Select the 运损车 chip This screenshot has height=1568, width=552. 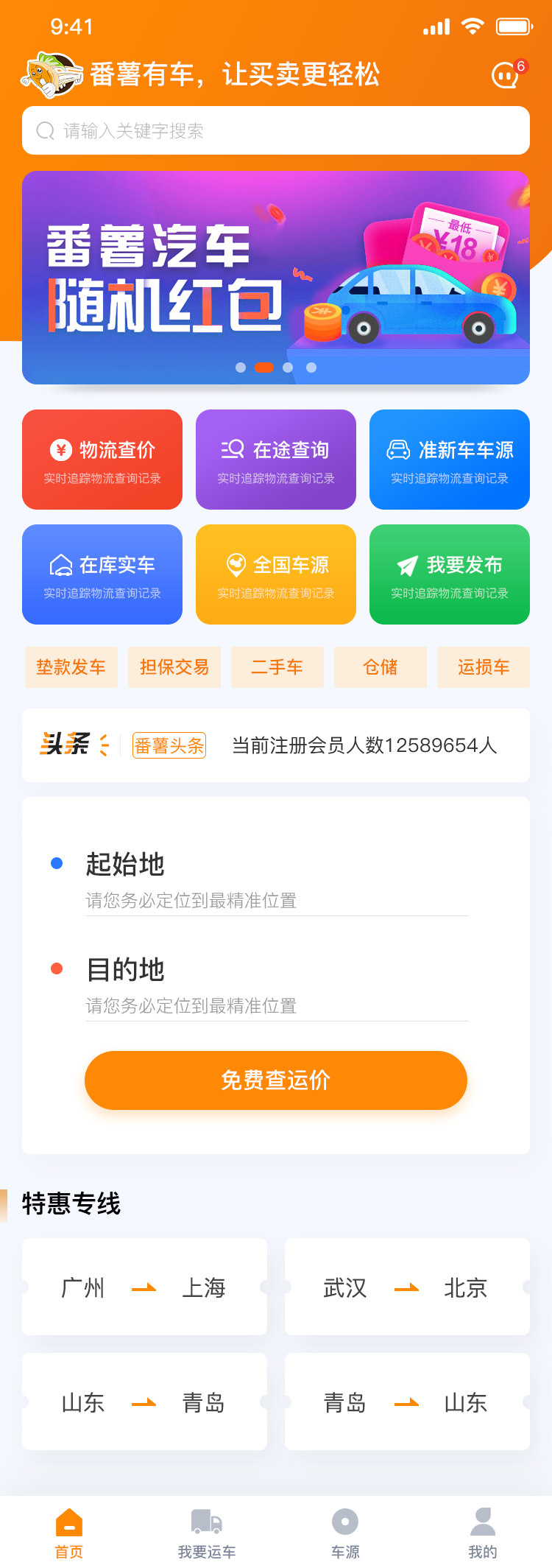[x=484, y=667]
